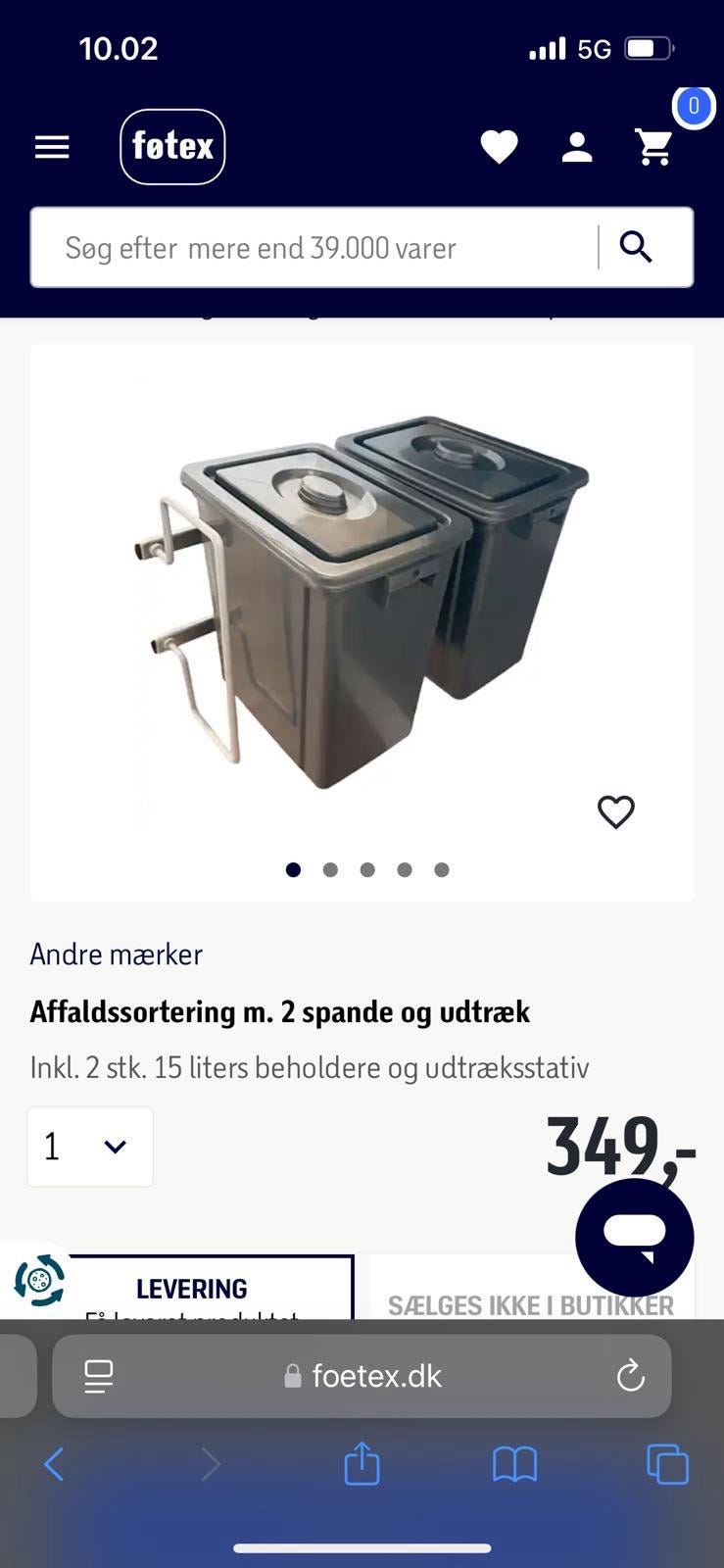Open the quantity dropdown showing 1
Image resolution: width=724 pixels, height=1568 pixels.
point(89,1146)
